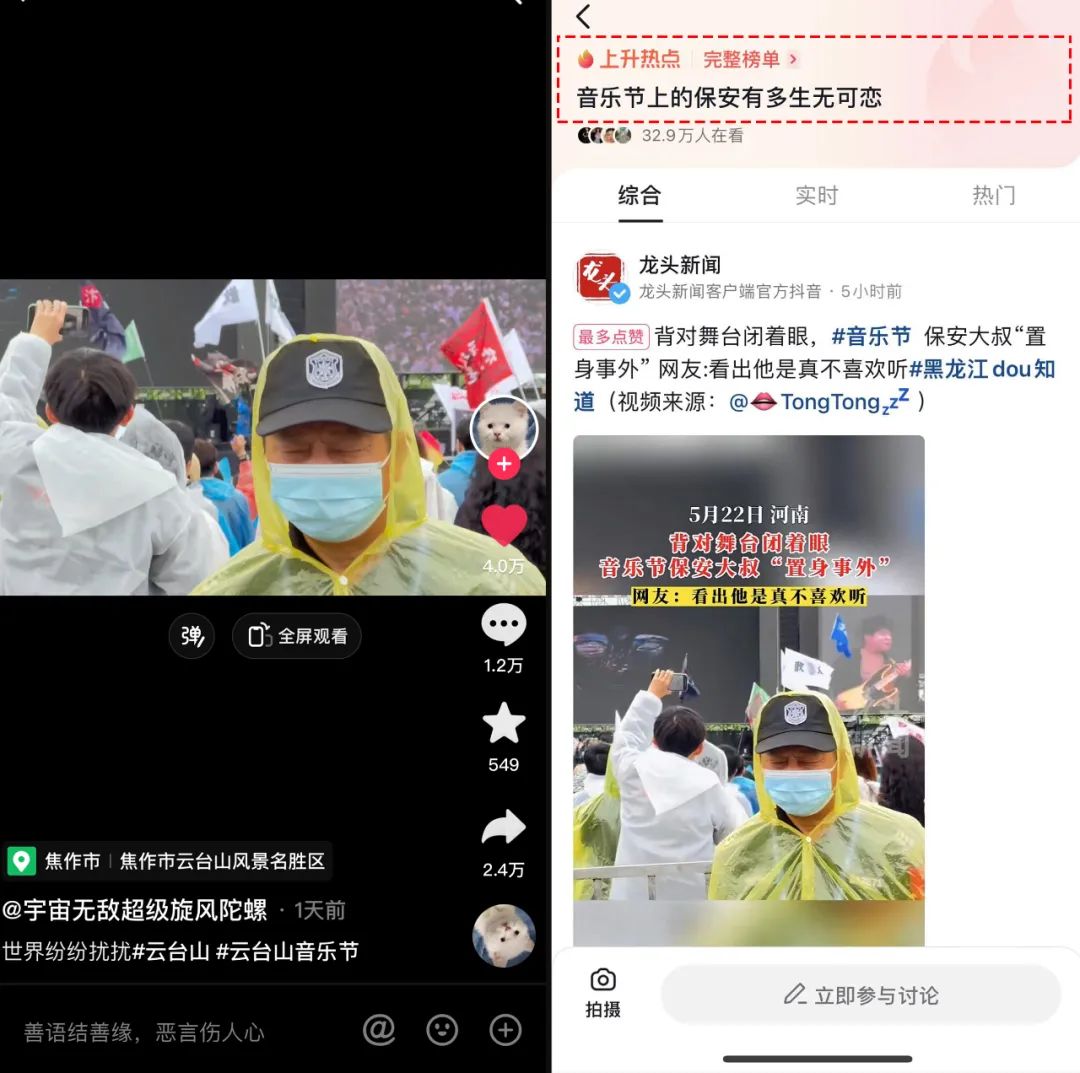
Task: Open the emoji picker in the comment bar
Action: pyautogui.click(x=442, y=1030)
